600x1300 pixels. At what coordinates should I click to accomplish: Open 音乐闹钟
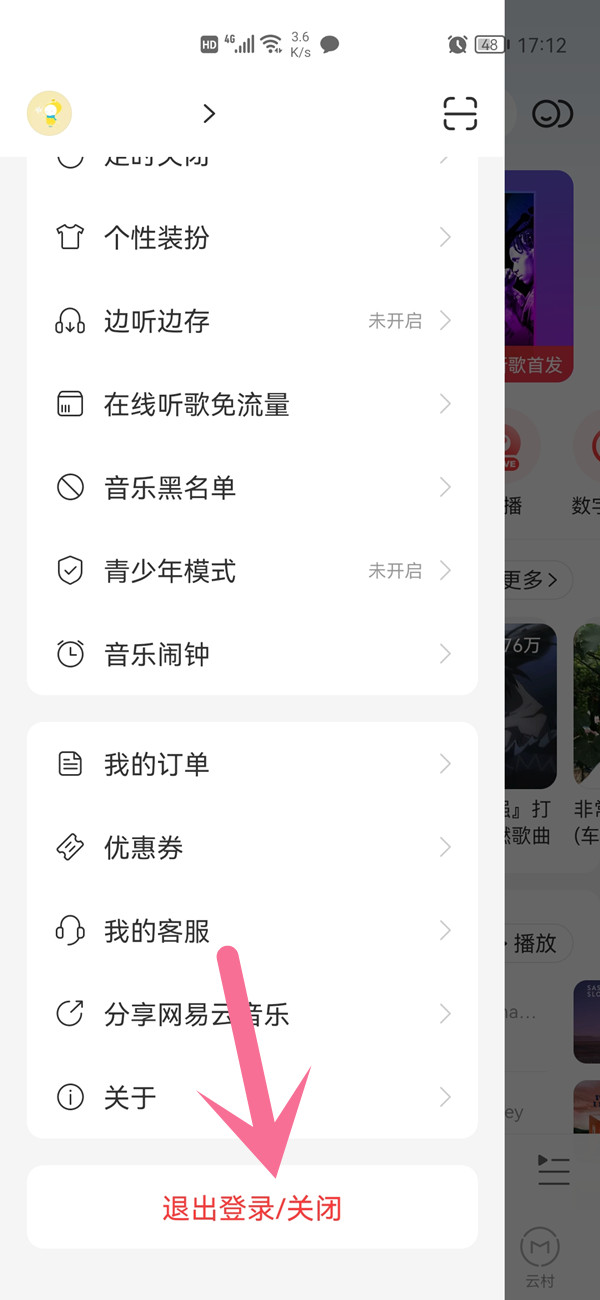[x=252, y=655]
